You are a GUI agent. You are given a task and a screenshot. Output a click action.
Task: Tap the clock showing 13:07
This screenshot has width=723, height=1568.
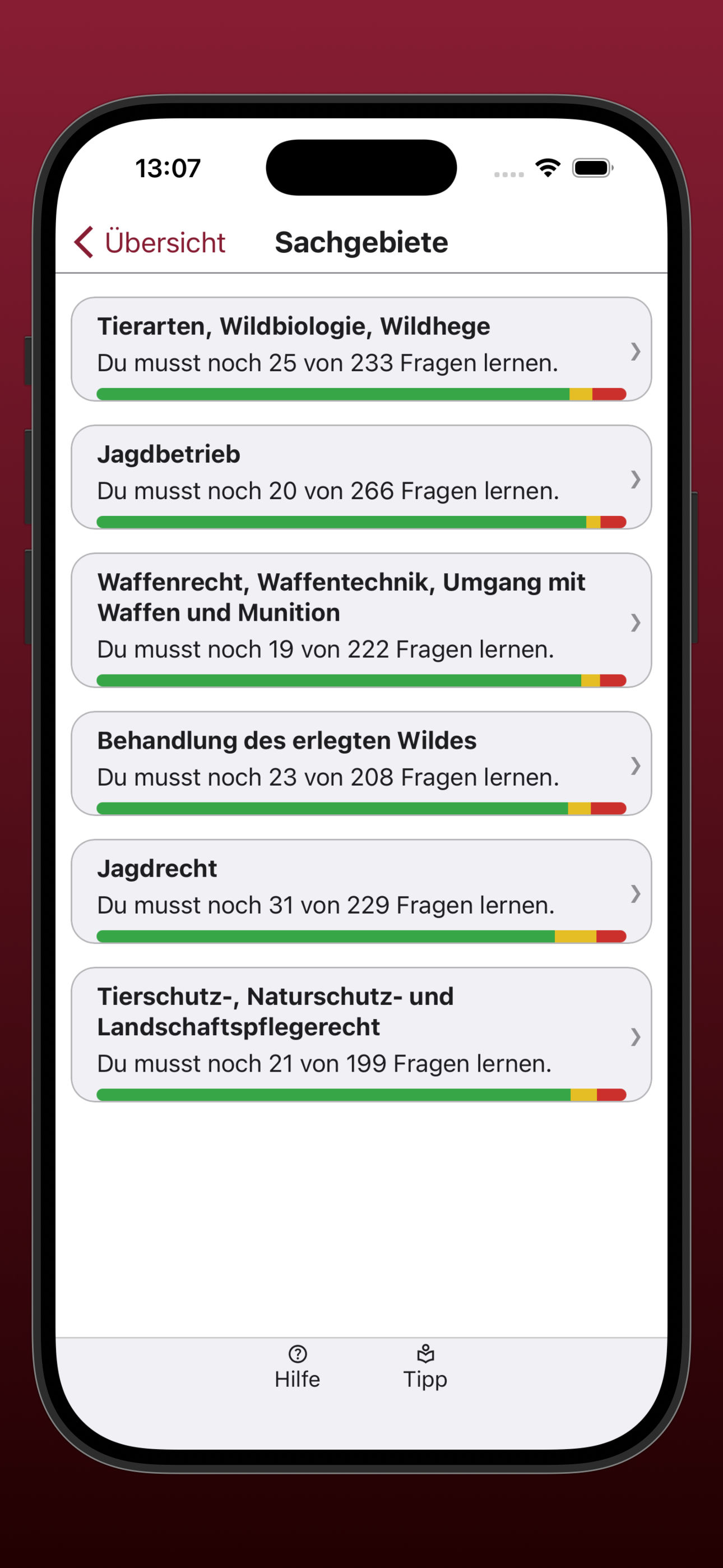pos(168,169)
